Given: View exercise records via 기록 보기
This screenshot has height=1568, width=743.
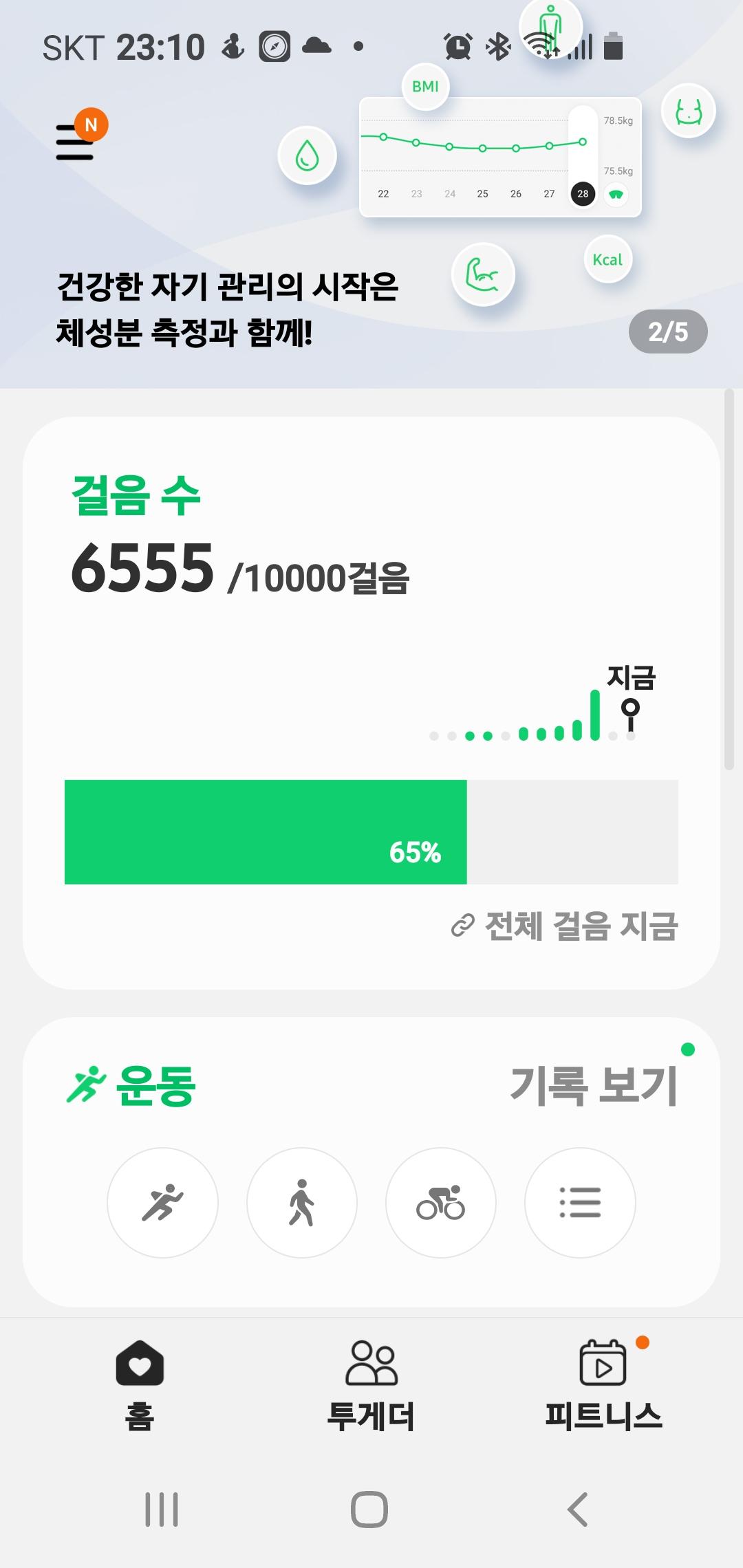Looking at the screenshot, I should (x=594, y=1085).
